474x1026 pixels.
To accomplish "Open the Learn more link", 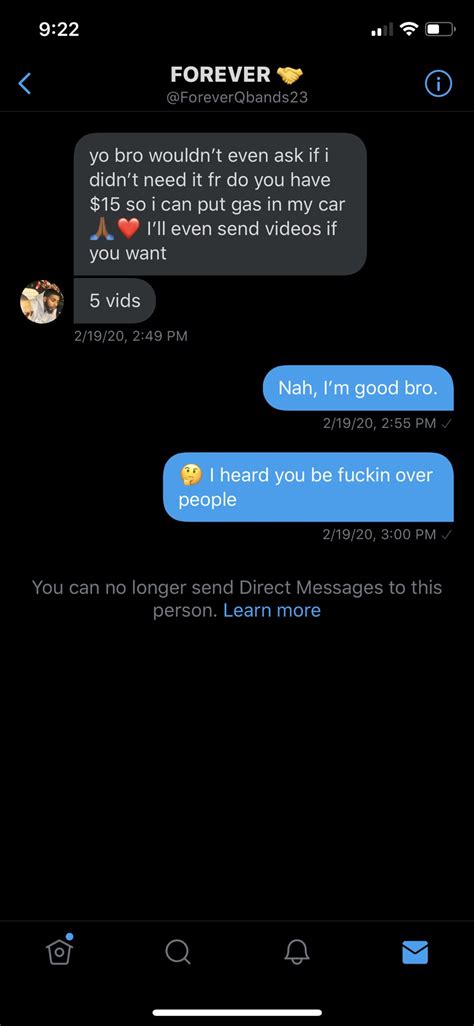I will pyautogui.click(x=272, y=610).
